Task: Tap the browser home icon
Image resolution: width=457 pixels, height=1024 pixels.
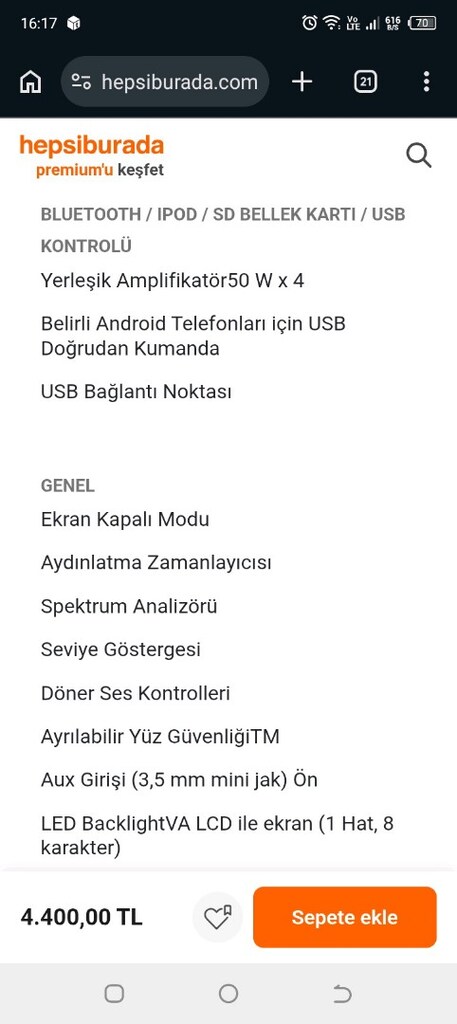Action: (31, 82)
